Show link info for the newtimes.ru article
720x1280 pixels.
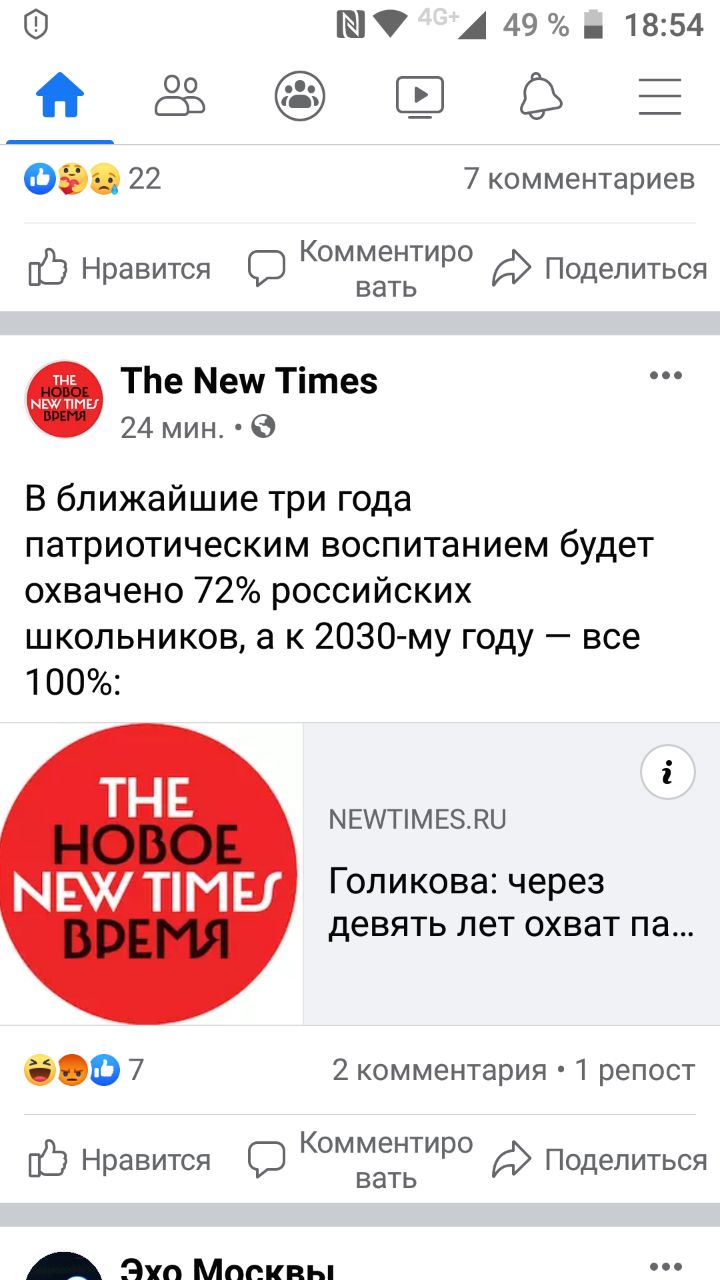point(665,773)
